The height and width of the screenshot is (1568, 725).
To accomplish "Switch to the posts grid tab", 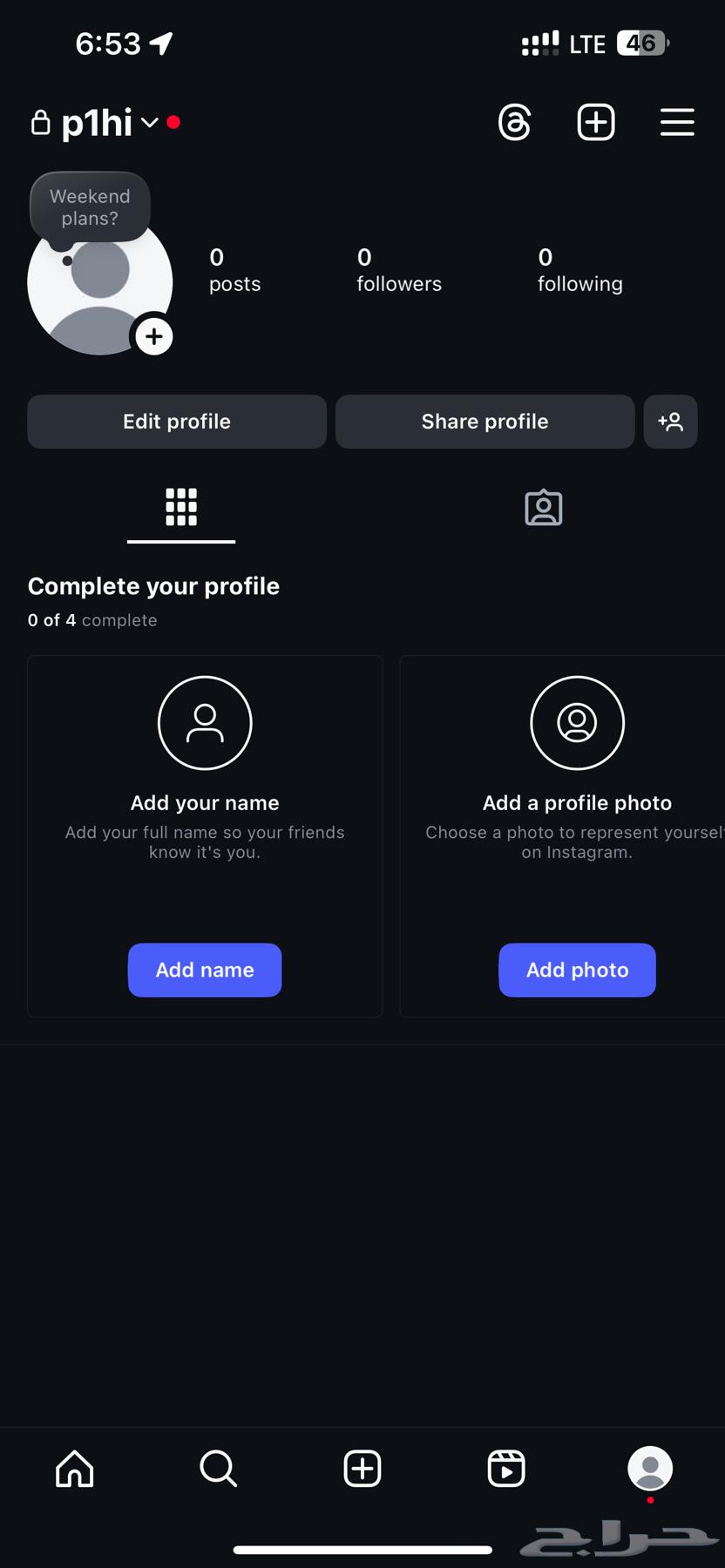I will (181, 507).
